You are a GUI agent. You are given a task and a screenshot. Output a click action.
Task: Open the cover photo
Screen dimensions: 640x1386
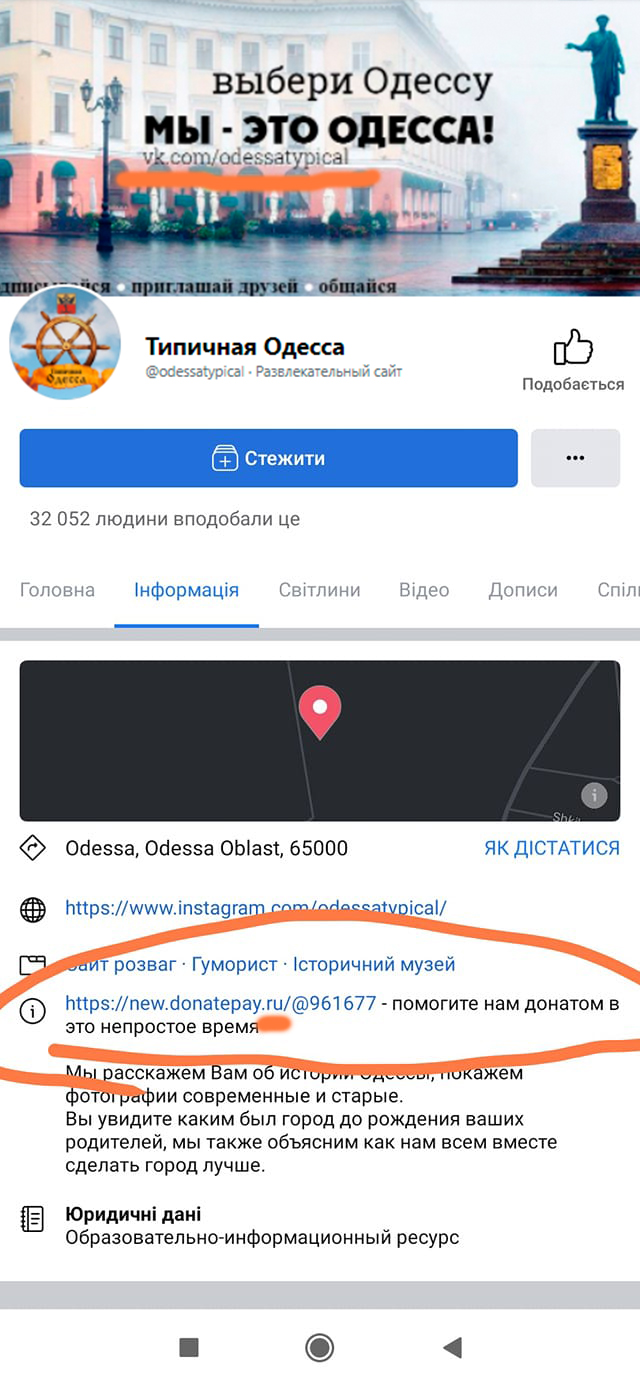click(x=319, y=140)
